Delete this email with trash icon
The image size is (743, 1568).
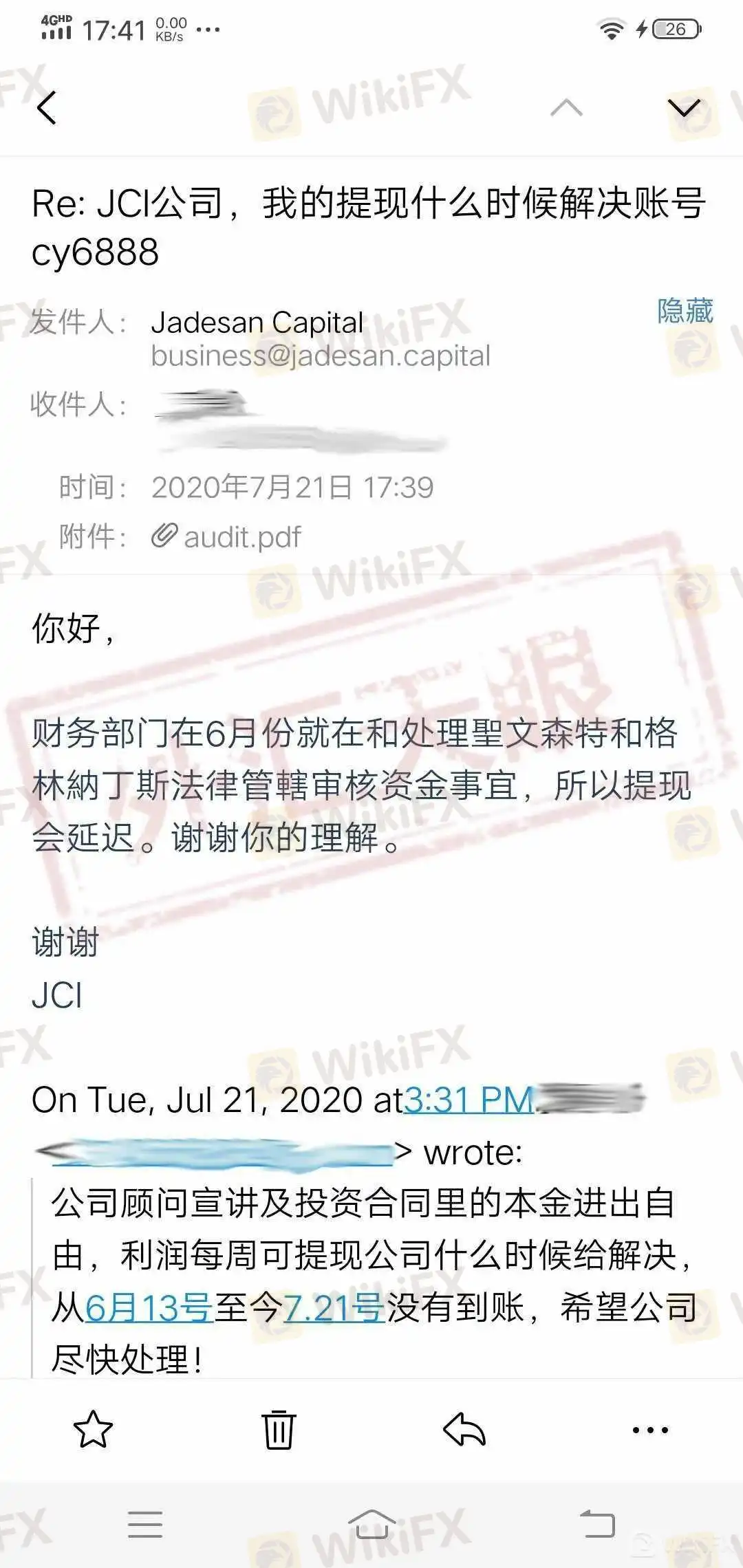coord(279,1430)
